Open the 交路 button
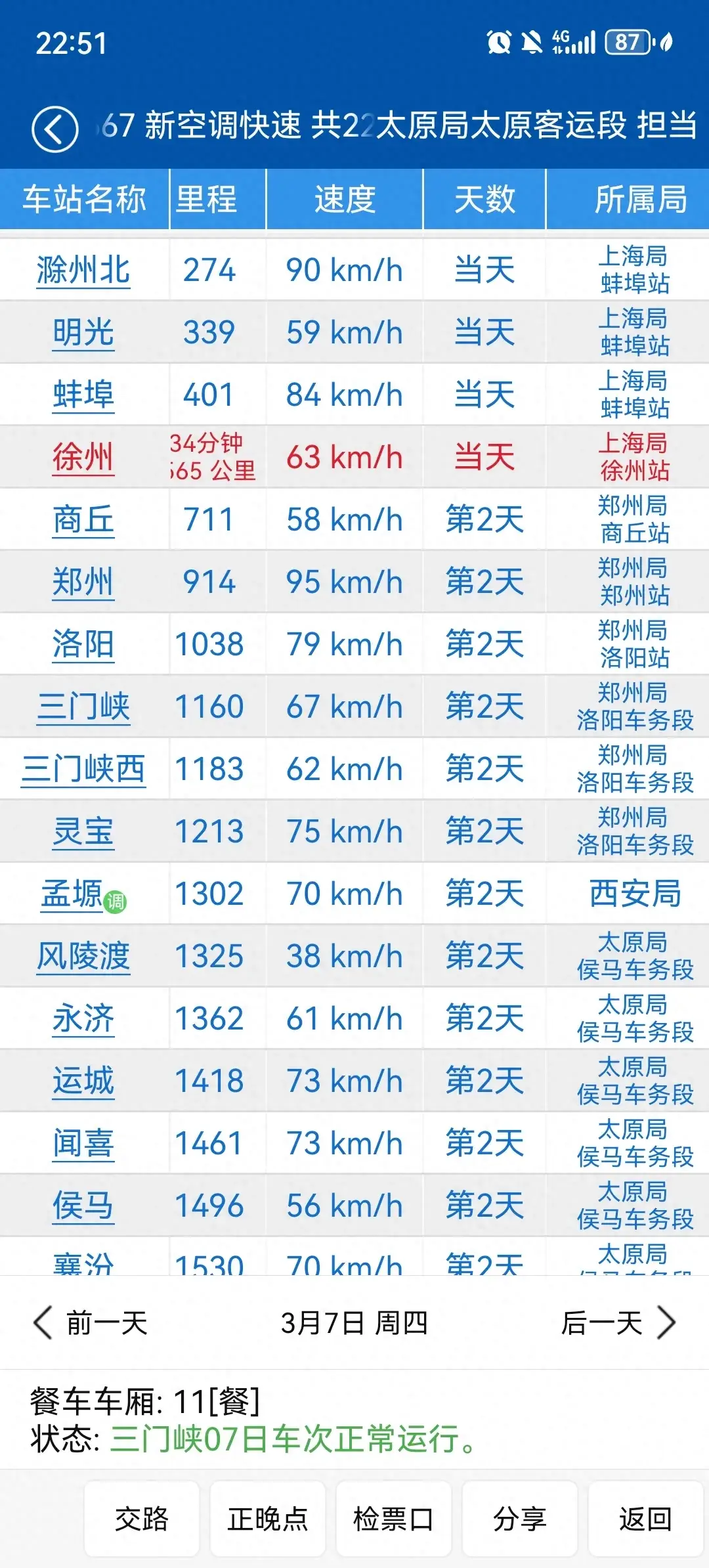709x1568 pixels. pos(142,1519)
